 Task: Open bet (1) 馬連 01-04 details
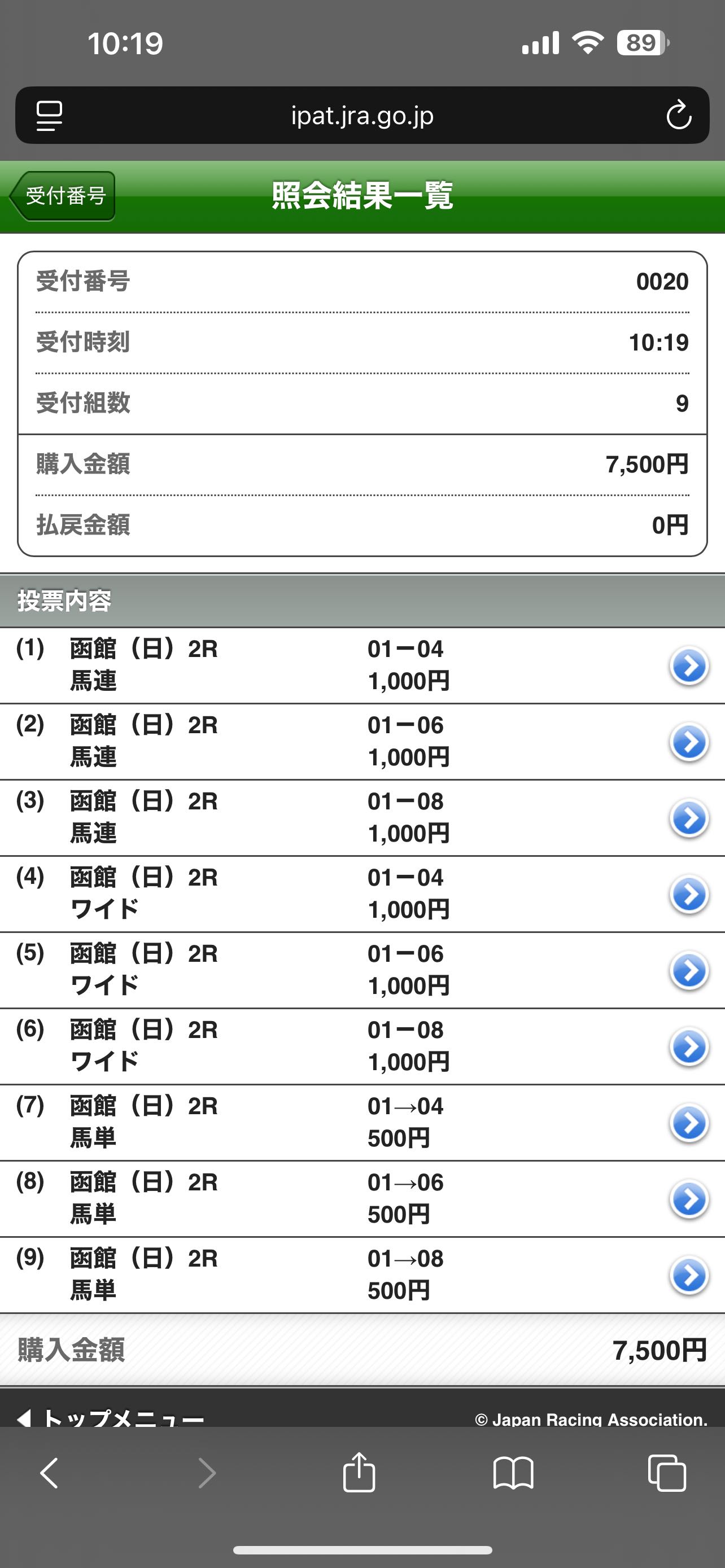point(362,665)
